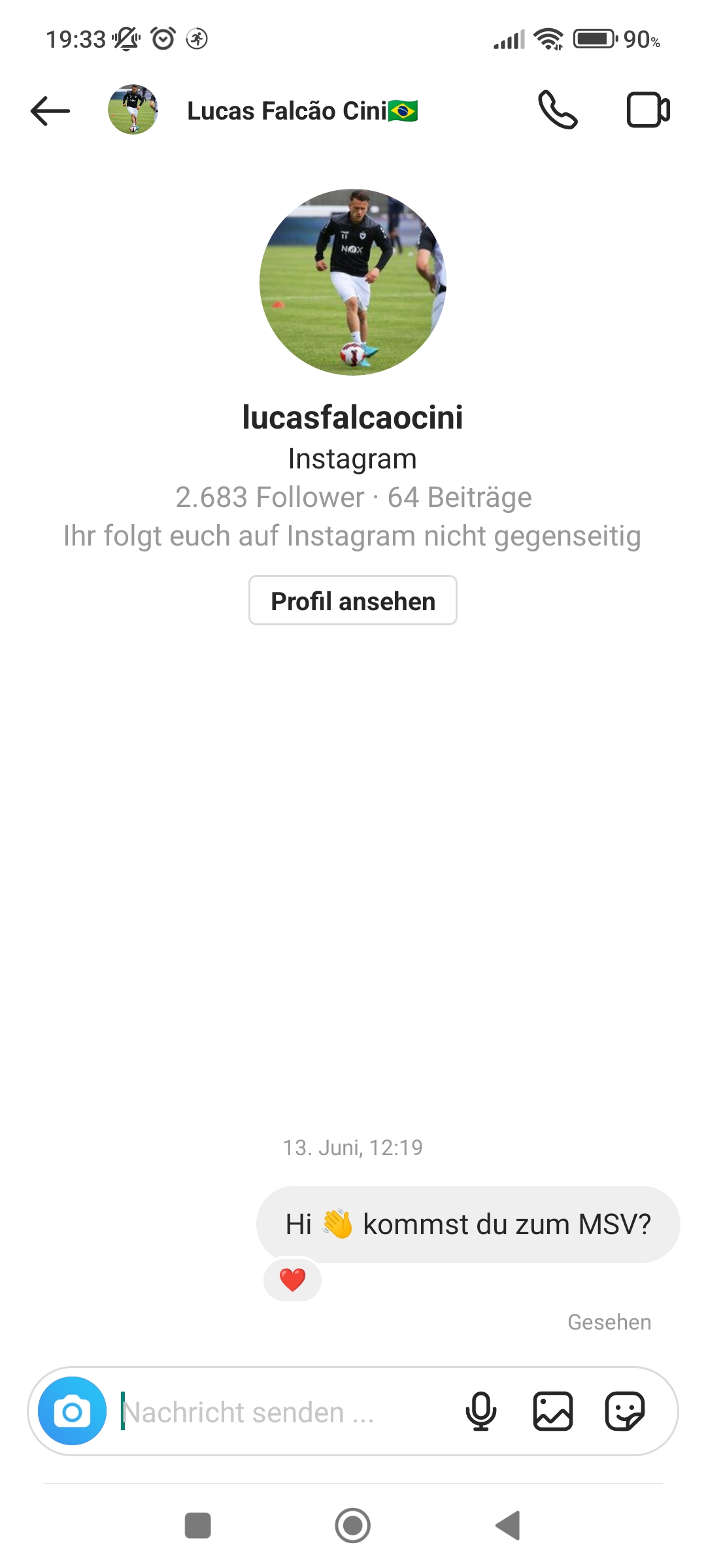Tap the Profil ansehen button
The image size is (706, 1568).
point(353,600)
